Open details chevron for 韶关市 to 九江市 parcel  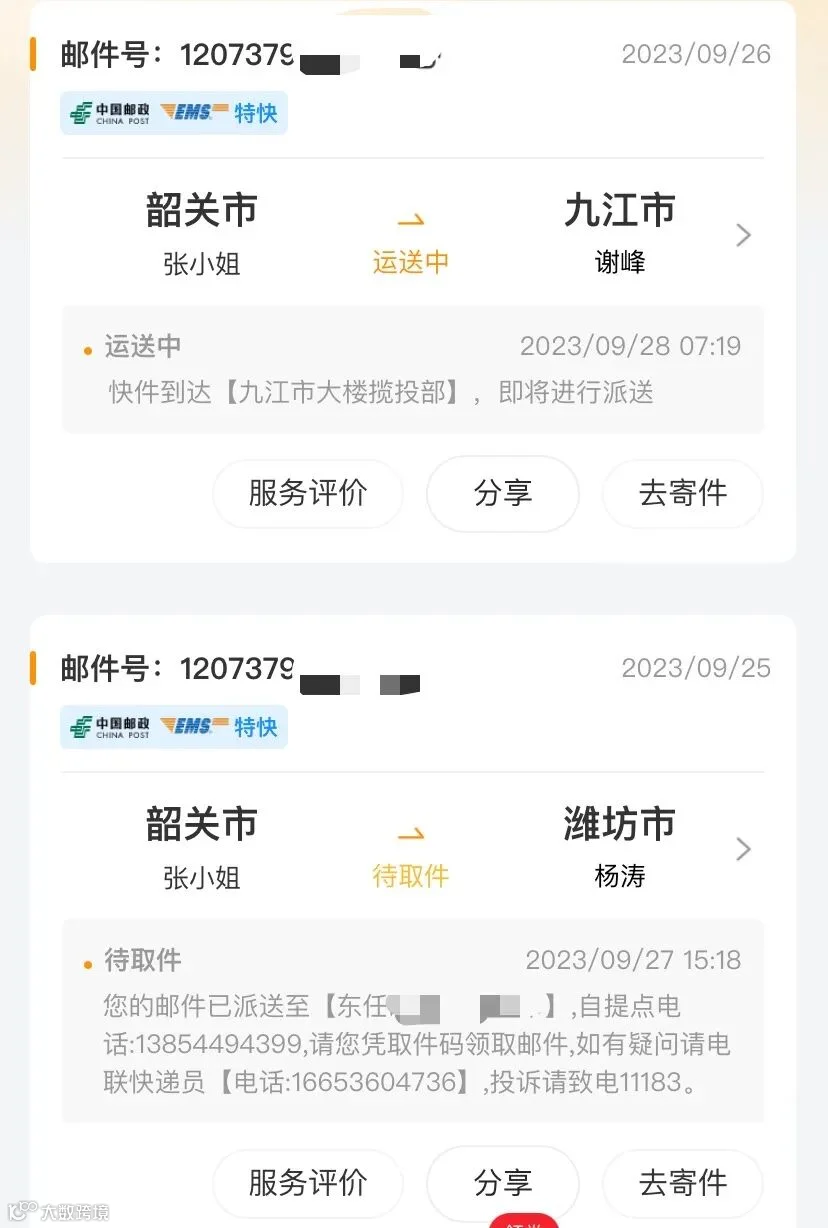743,235
